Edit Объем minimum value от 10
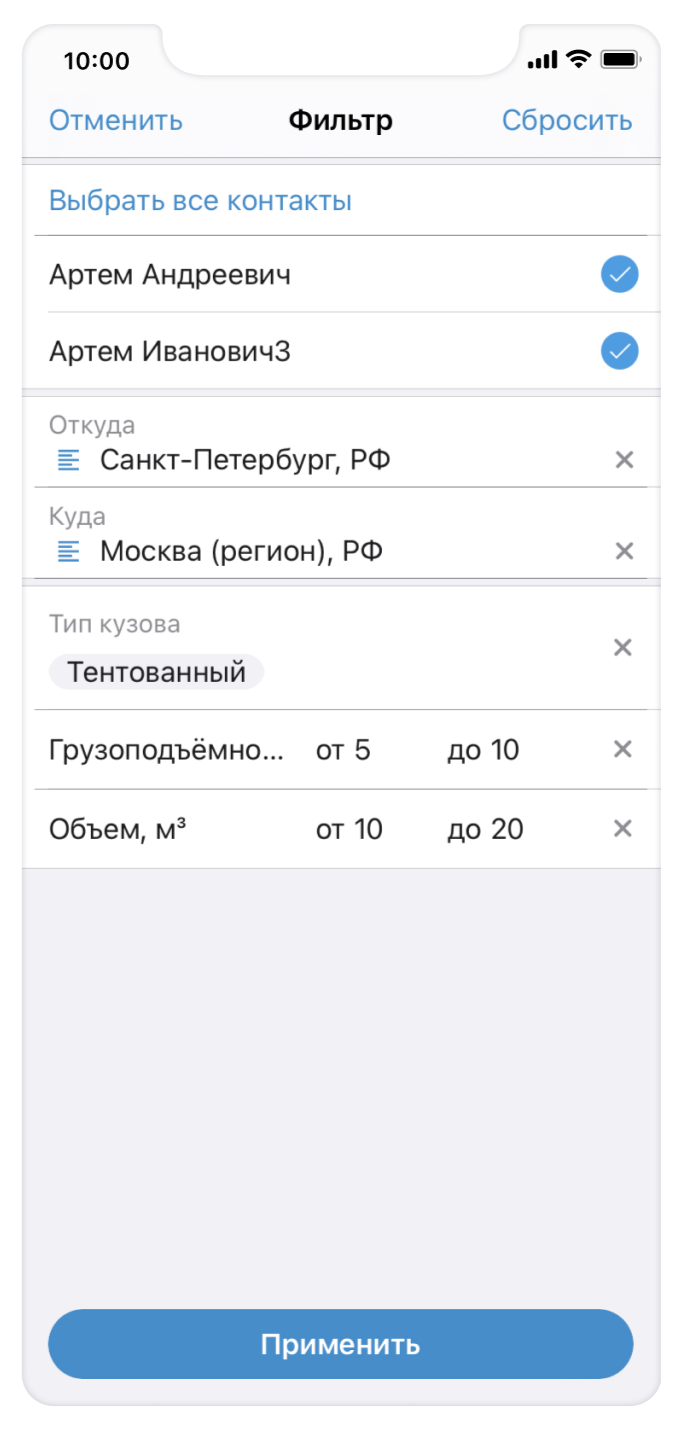Image resolution: width=686 pixels, height=1430 pixels. (x=349, y=829)
